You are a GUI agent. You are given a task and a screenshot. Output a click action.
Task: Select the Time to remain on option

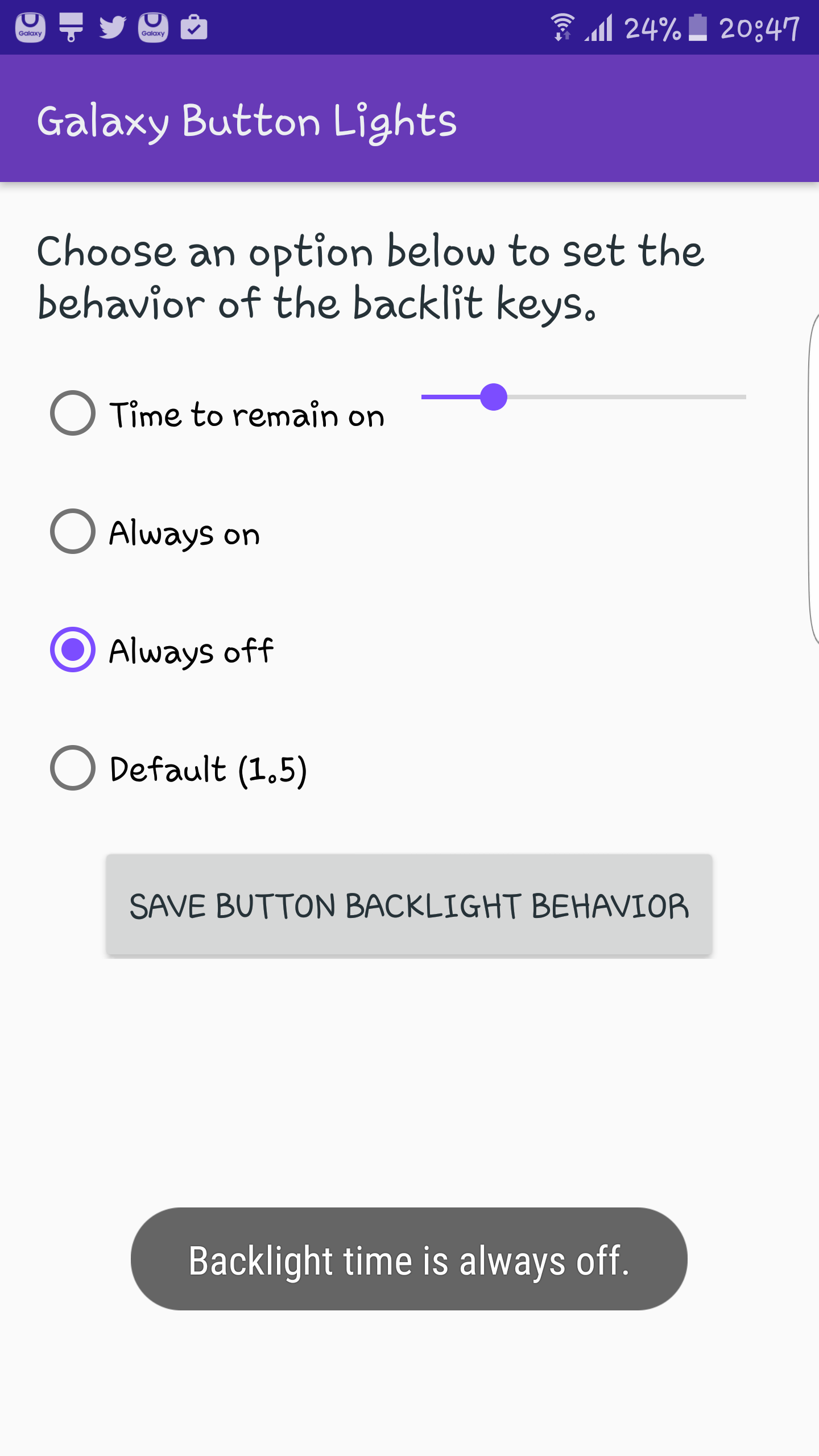tap(218, 413)
